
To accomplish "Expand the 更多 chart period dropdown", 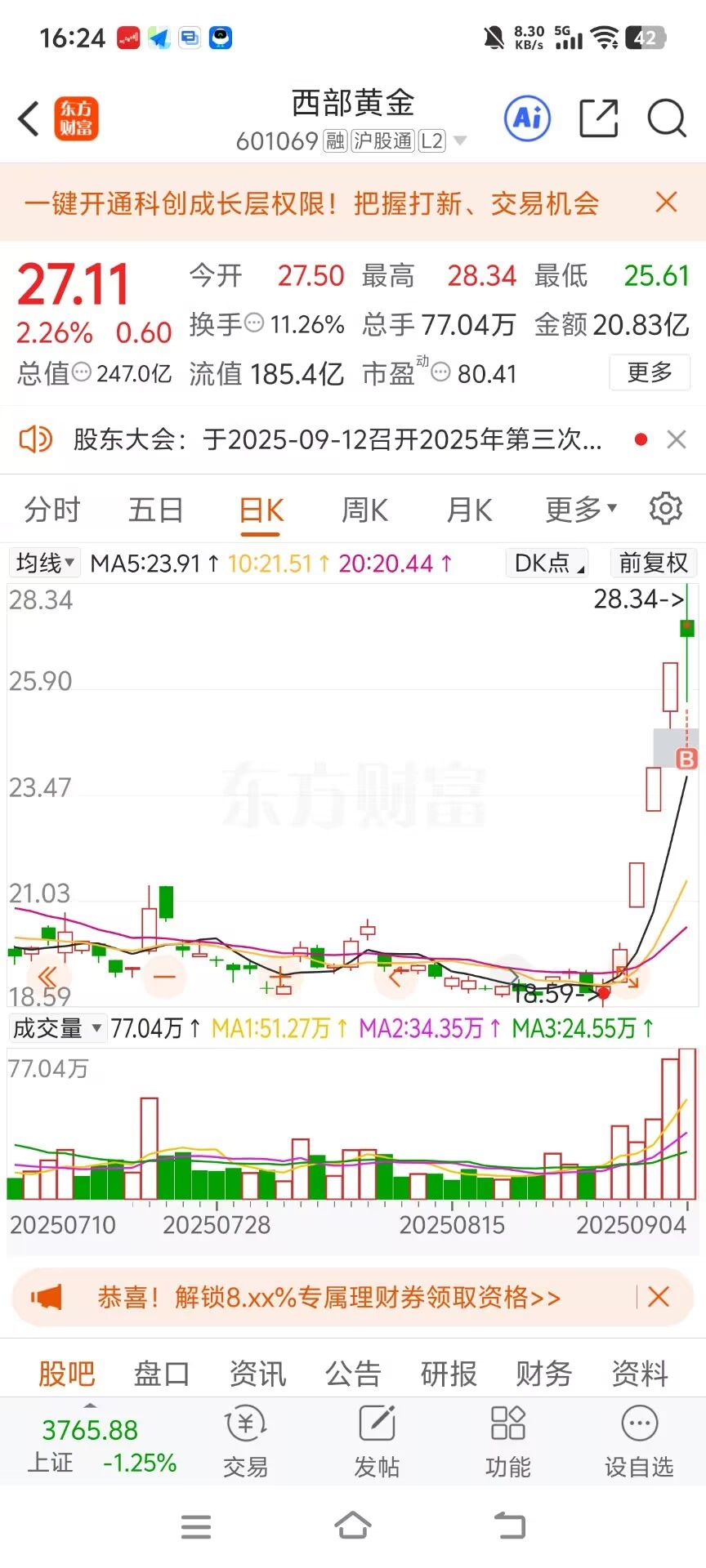I will (581, 510).
